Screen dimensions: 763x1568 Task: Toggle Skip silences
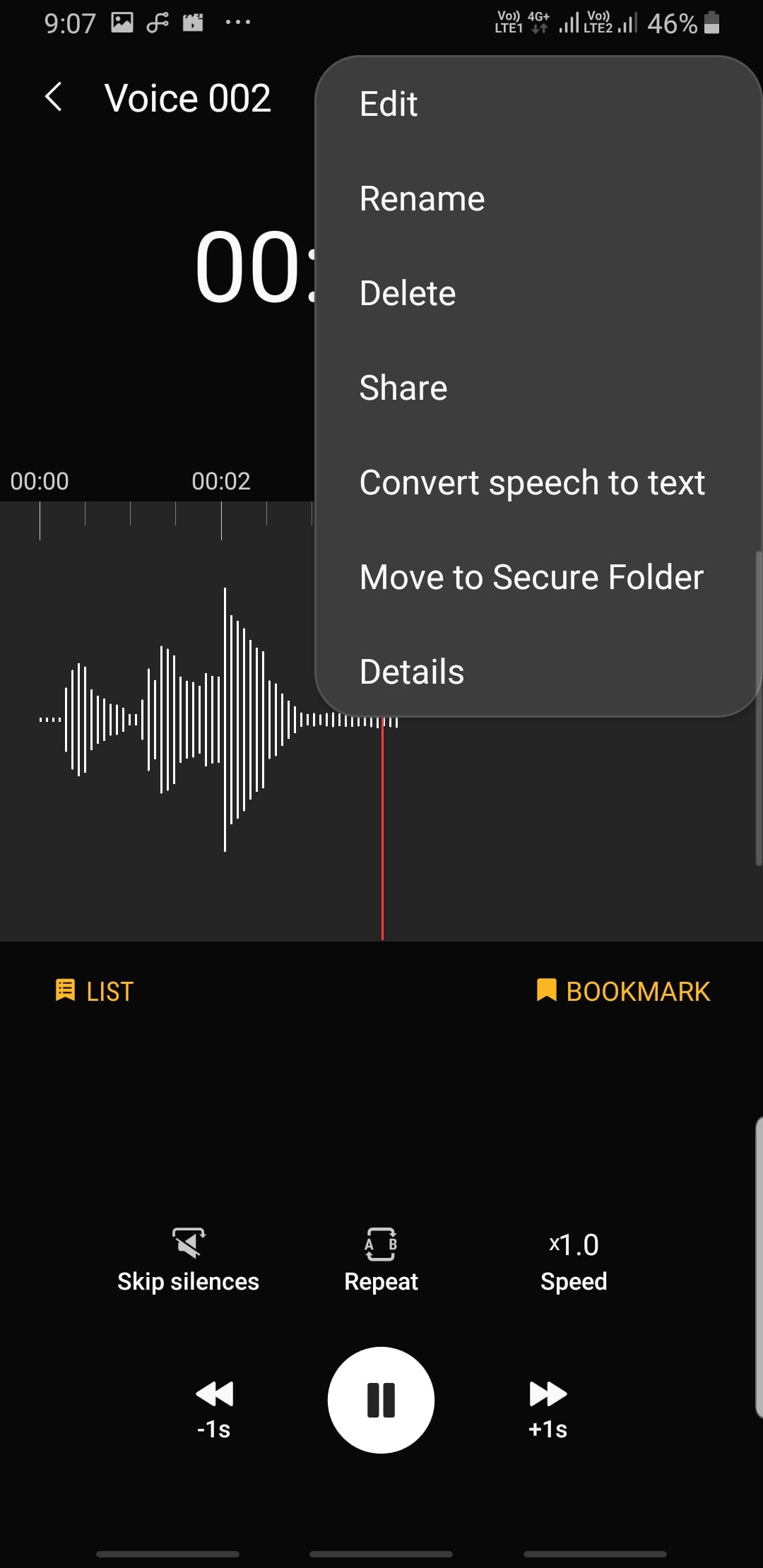tap(188, 1261)
